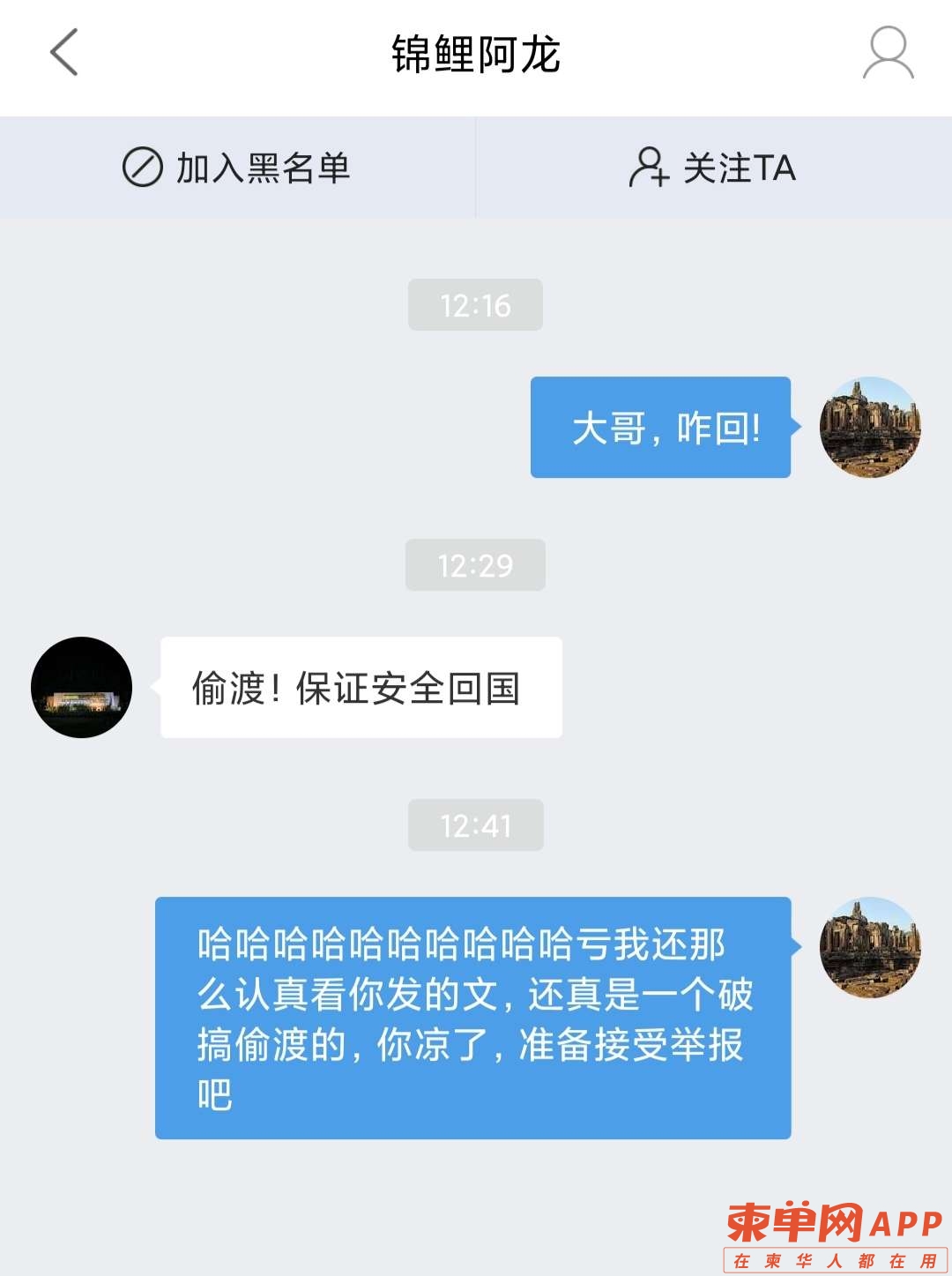The height and width of the screenshot is (1276, 952).
Task: Open the avatar beside 大哥，咋回!
Action: [870, 428]
